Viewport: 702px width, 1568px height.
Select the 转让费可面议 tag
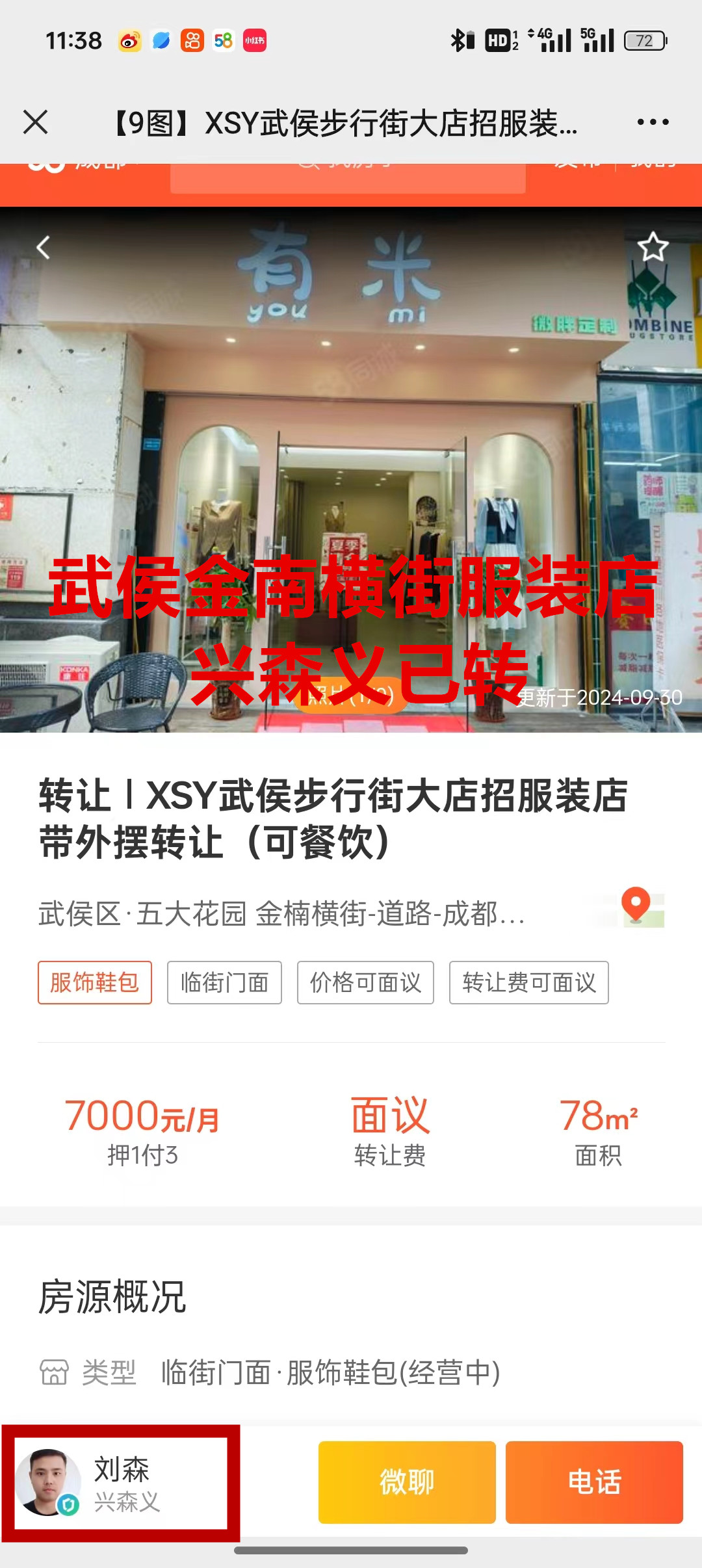pyautogui.click(x=528, y=982)
